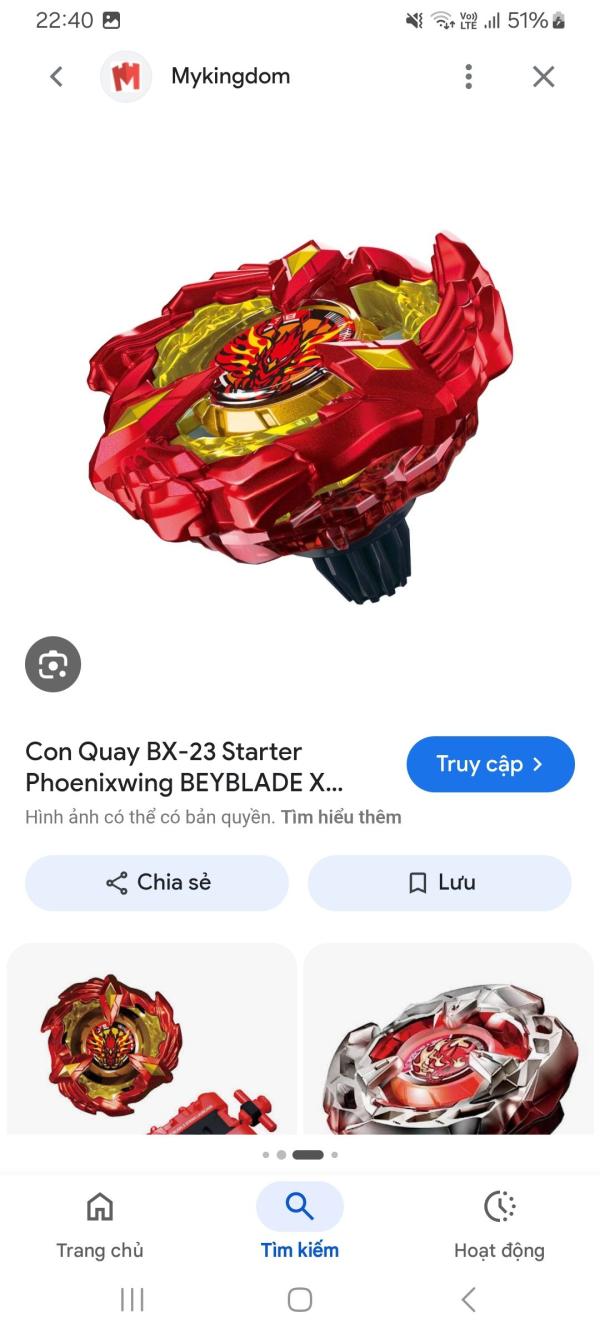Select the Tìm kiếm tab

[300, 1223]
